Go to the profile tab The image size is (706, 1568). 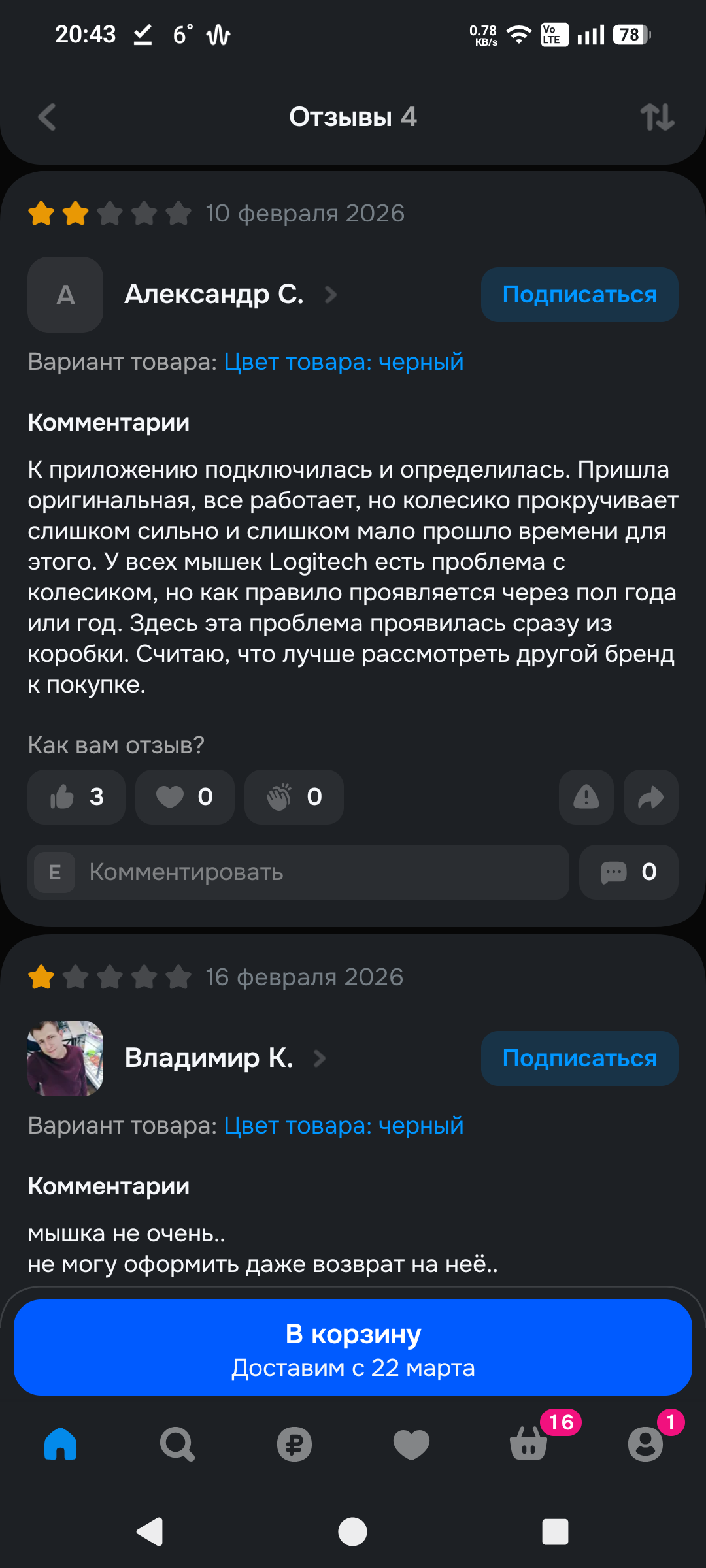pyautogui.click(x=645, y=1444)
